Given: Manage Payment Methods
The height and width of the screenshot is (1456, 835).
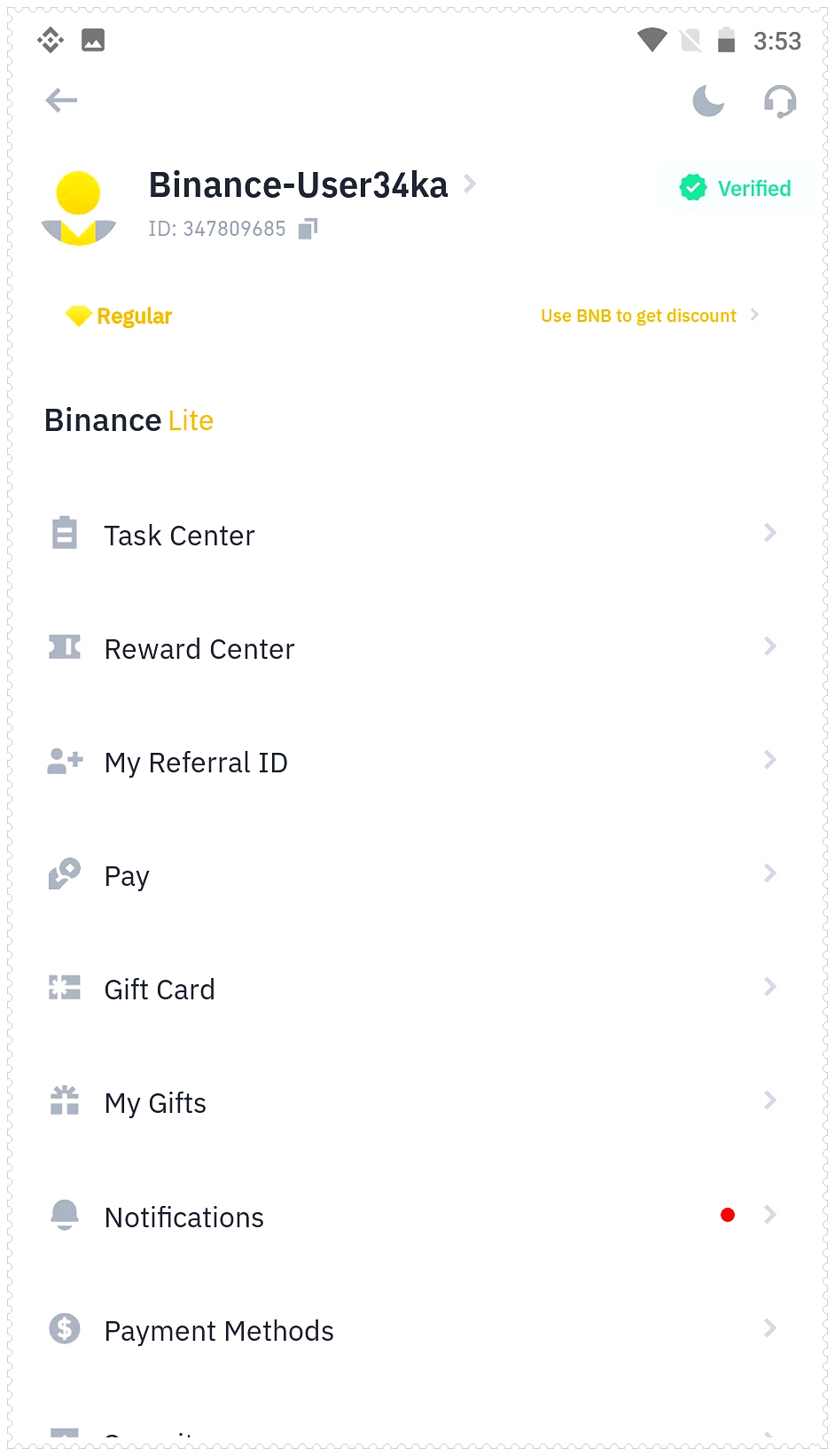Looking at the screenshot, I should (x=412, y=1330).
